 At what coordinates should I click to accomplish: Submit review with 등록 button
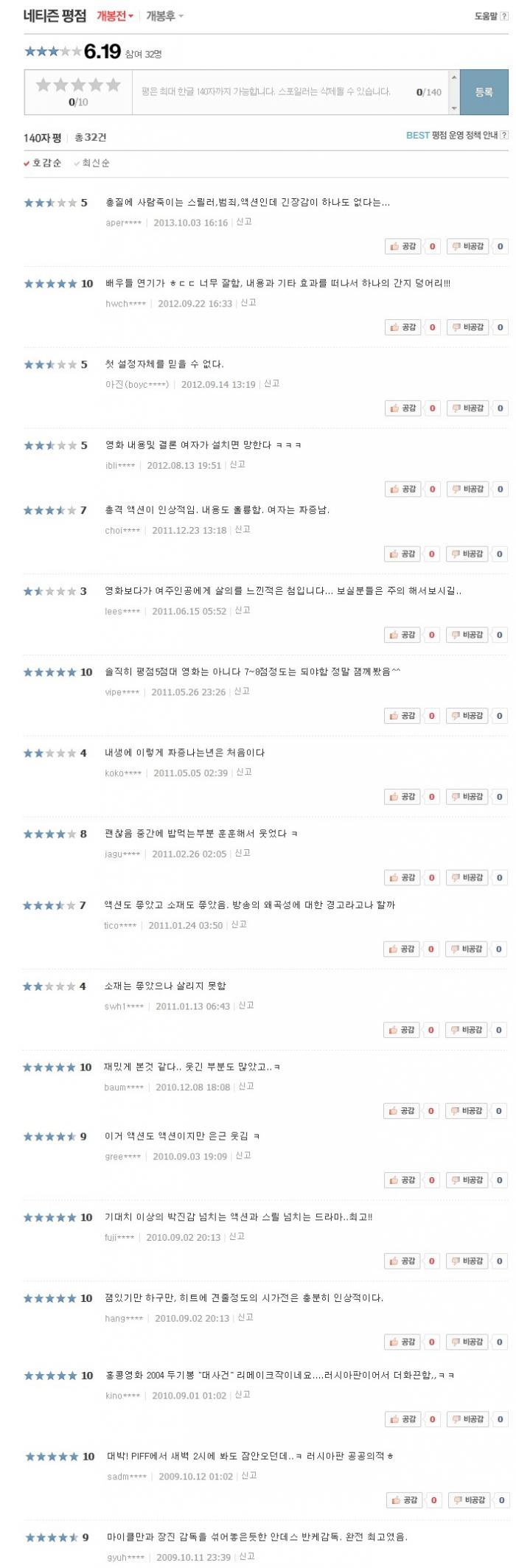484,92
